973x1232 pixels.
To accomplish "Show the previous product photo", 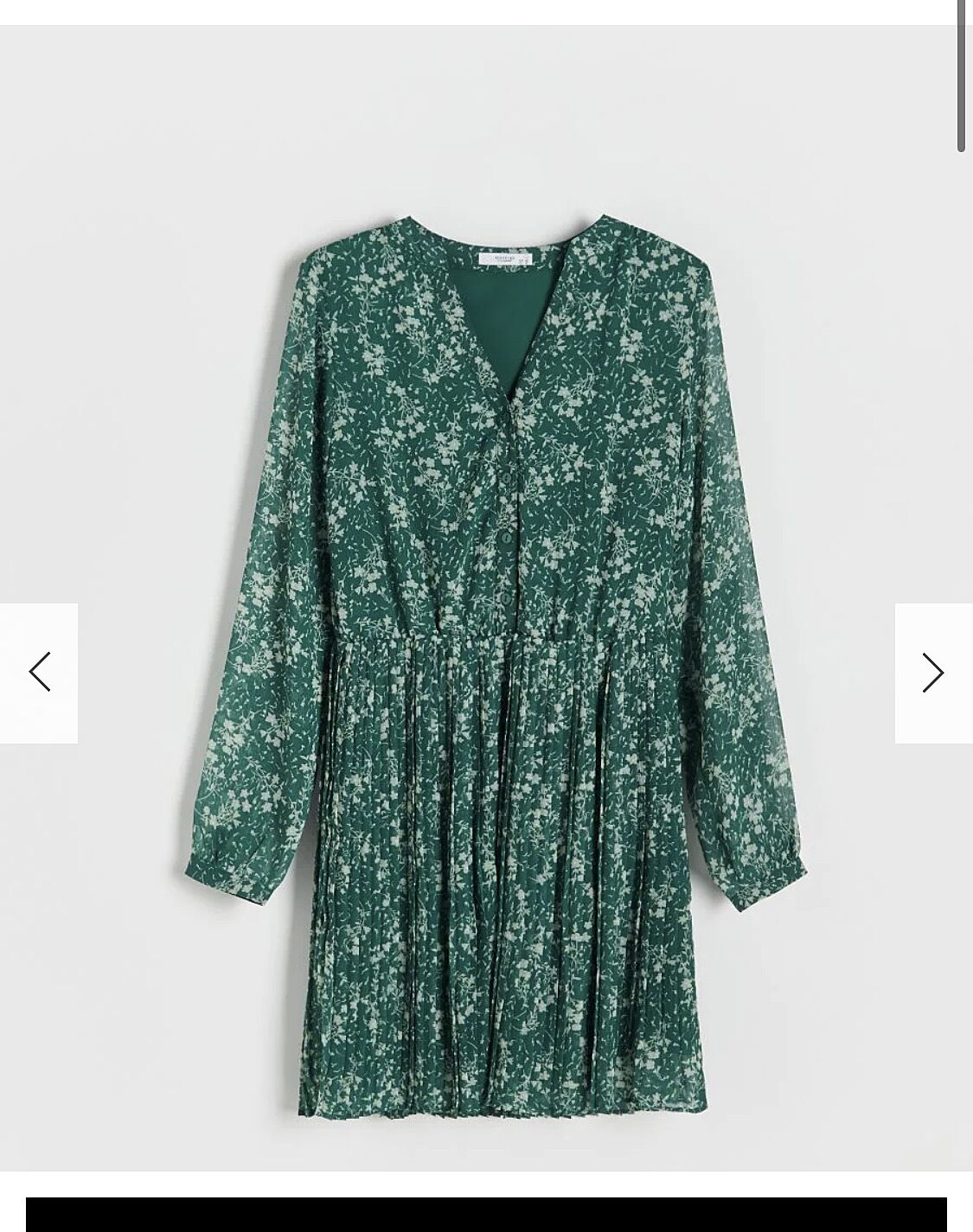I will point(39,673).
